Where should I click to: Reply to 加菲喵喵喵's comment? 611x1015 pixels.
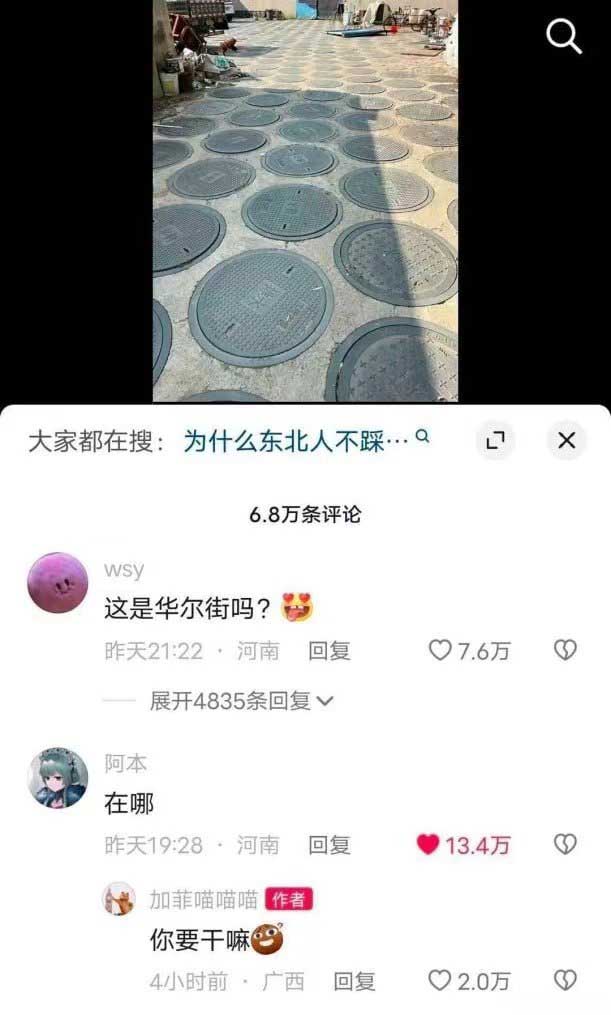[354, 981]
